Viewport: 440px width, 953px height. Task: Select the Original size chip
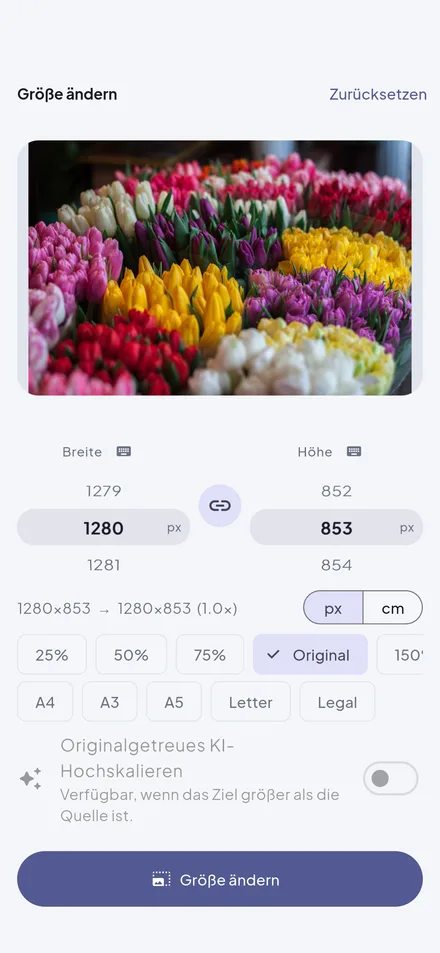tap(310, 655)
